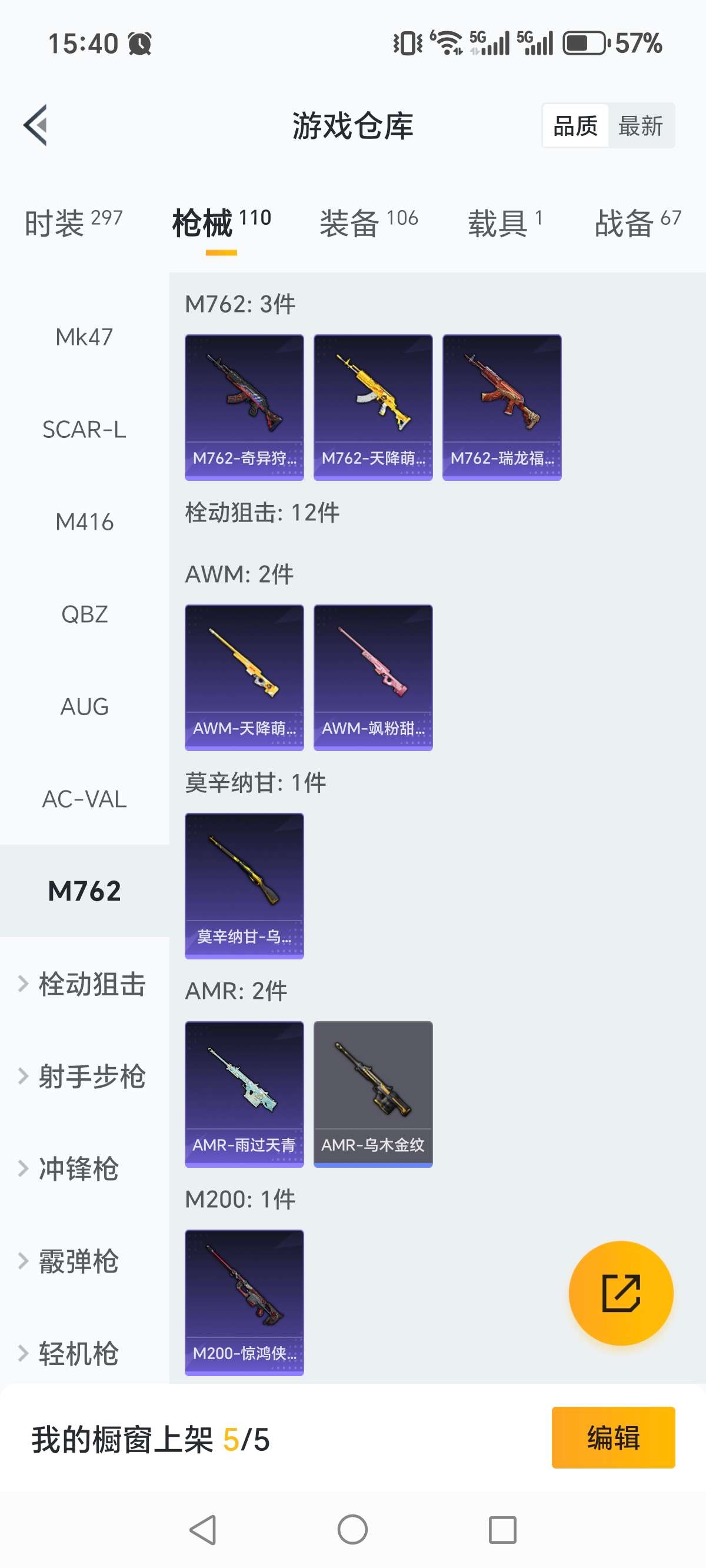706x1568 pixels.
Task: Go to the system home screen
Action: (x=352, y=1530)
